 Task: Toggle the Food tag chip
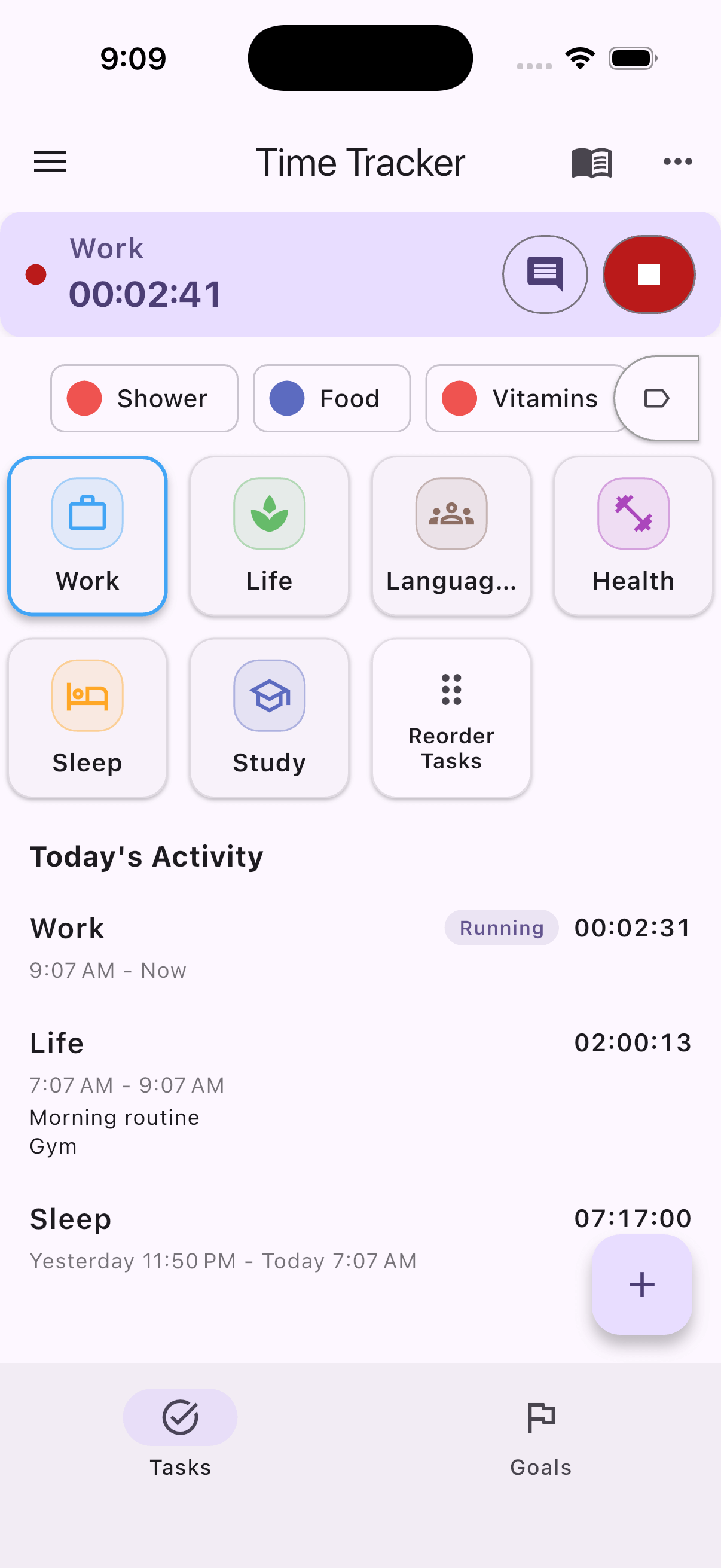point(332,398)
